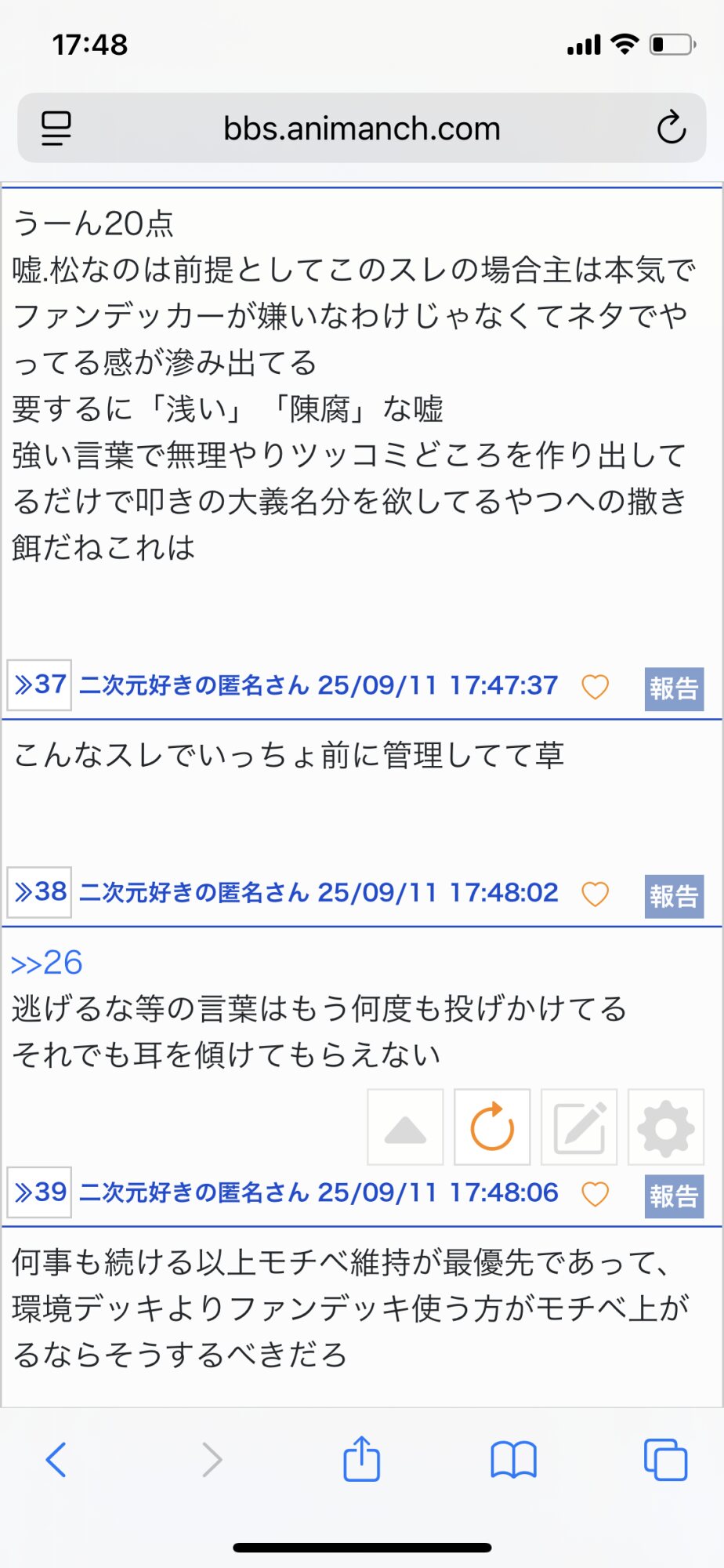Open thread settings gear

coord(666,1127)
